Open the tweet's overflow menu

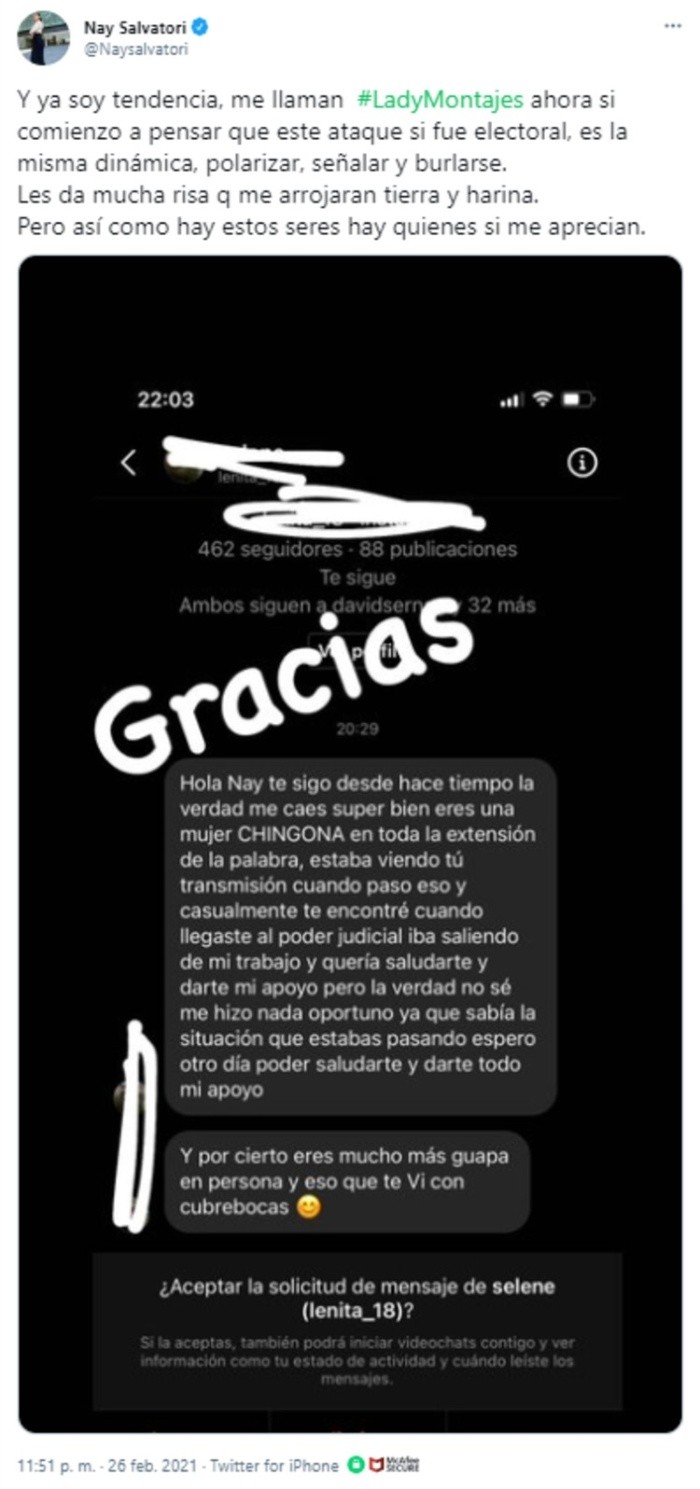(673, 26)
